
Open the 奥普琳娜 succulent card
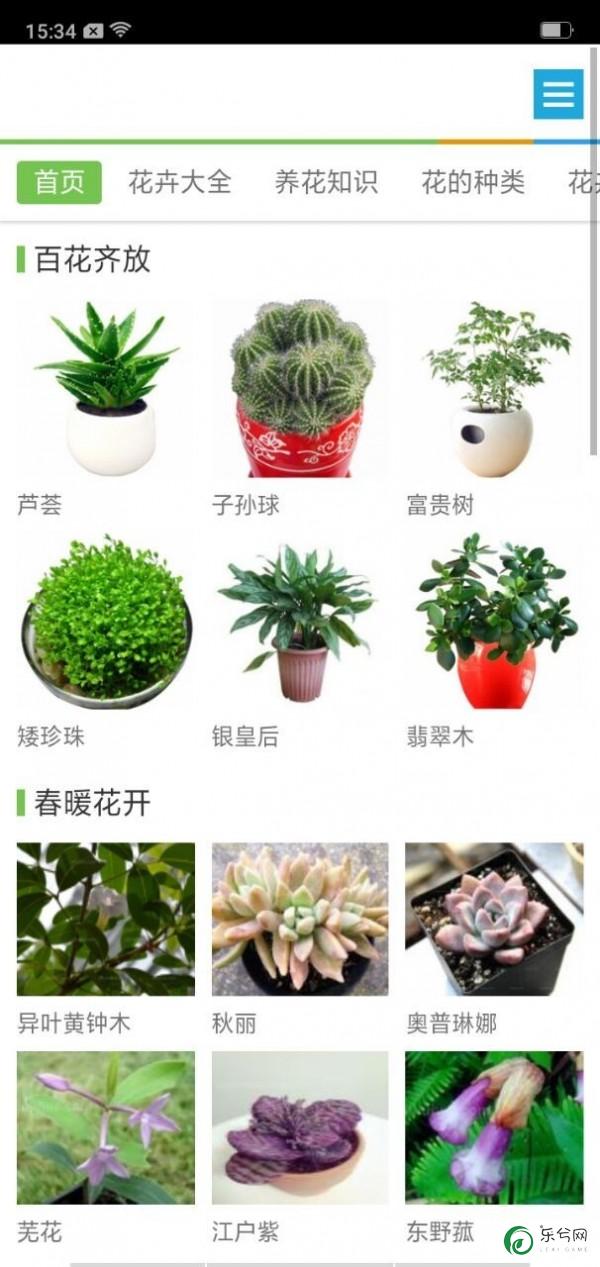pyautogui.click(x=494, y=939)
